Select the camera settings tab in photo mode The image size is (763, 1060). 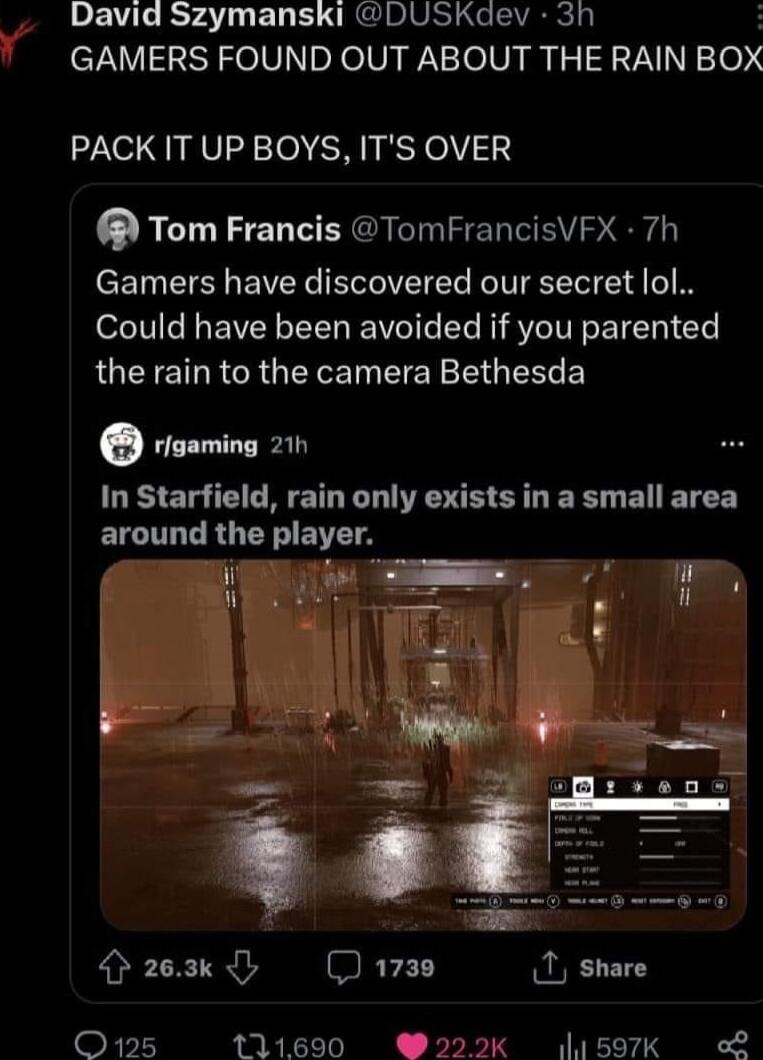click(585, 788)
